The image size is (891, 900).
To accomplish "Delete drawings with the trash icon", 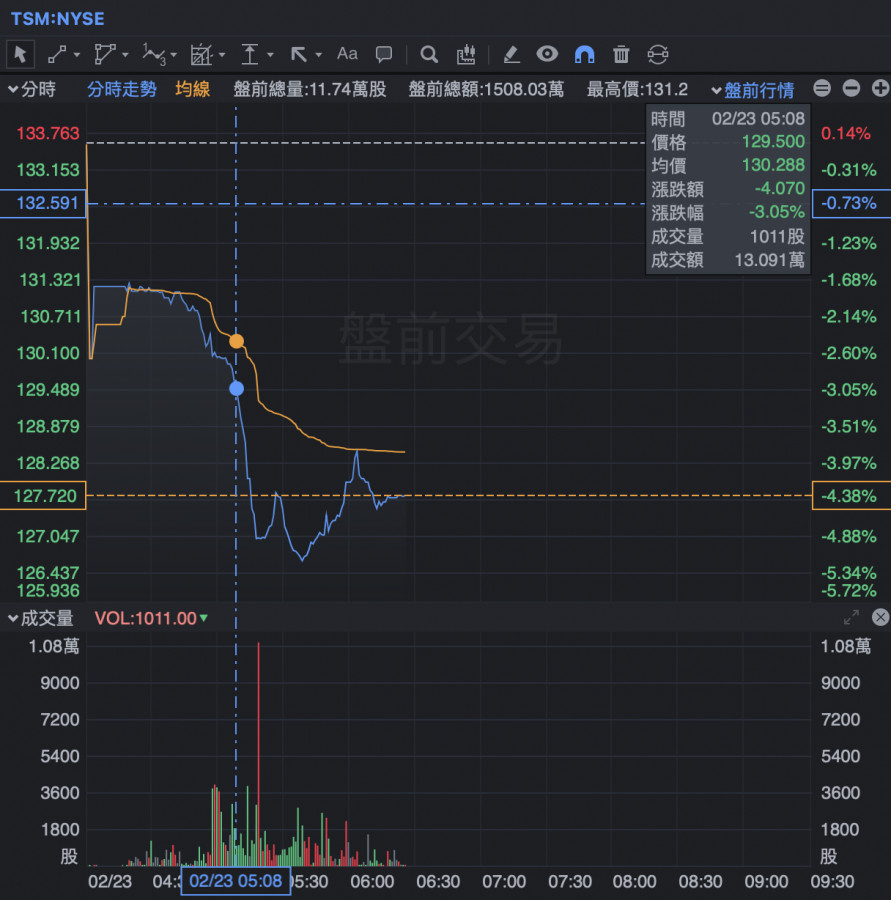I will 621,54.
